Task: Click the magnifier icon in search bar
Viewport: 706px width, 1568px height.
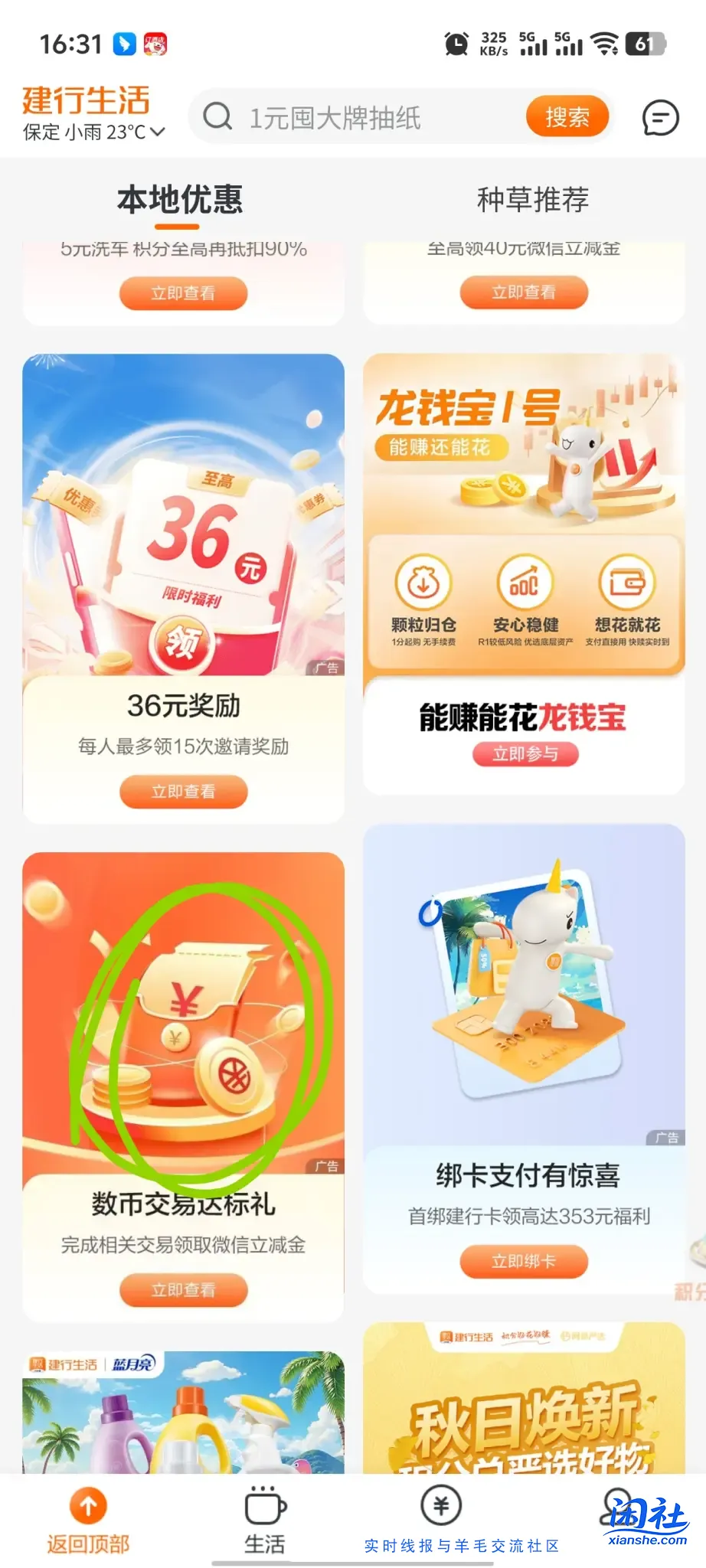Action: [218, 116]
